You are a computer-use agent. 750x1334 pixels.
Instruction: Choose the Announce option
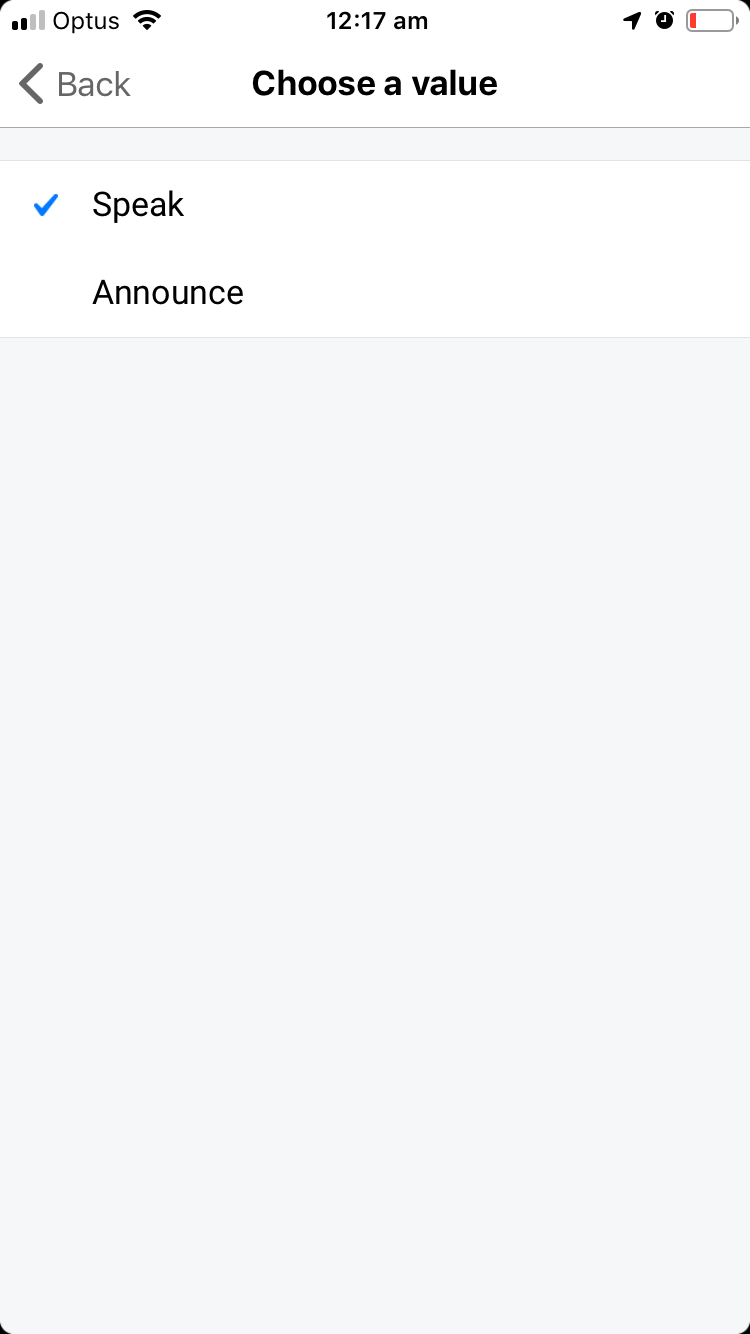168,293
